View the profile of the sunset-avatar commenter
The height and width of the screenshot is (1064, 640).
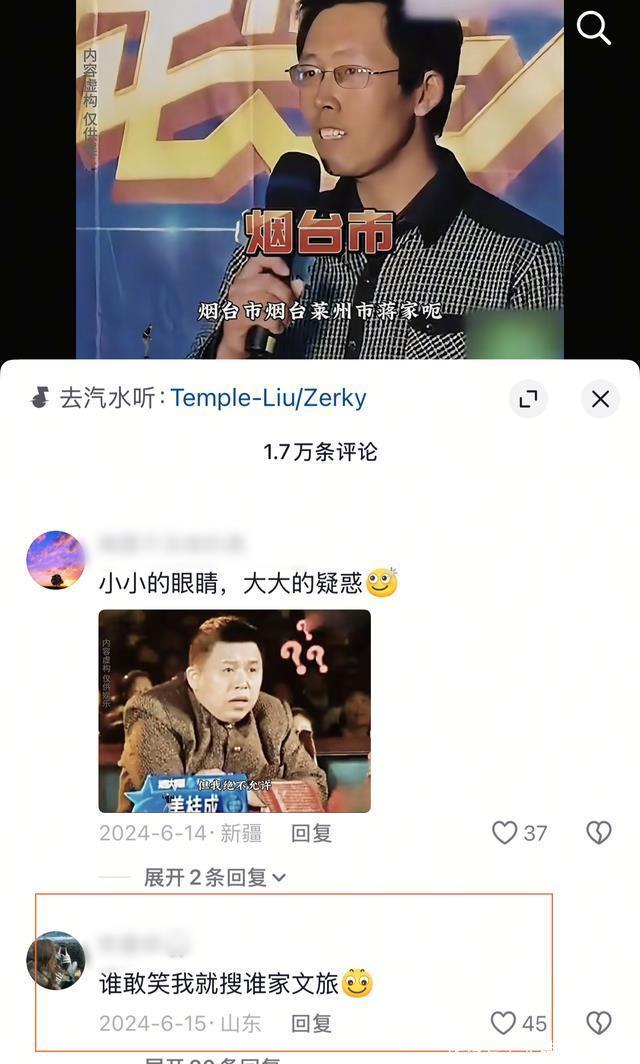click(x=55, y=560)
